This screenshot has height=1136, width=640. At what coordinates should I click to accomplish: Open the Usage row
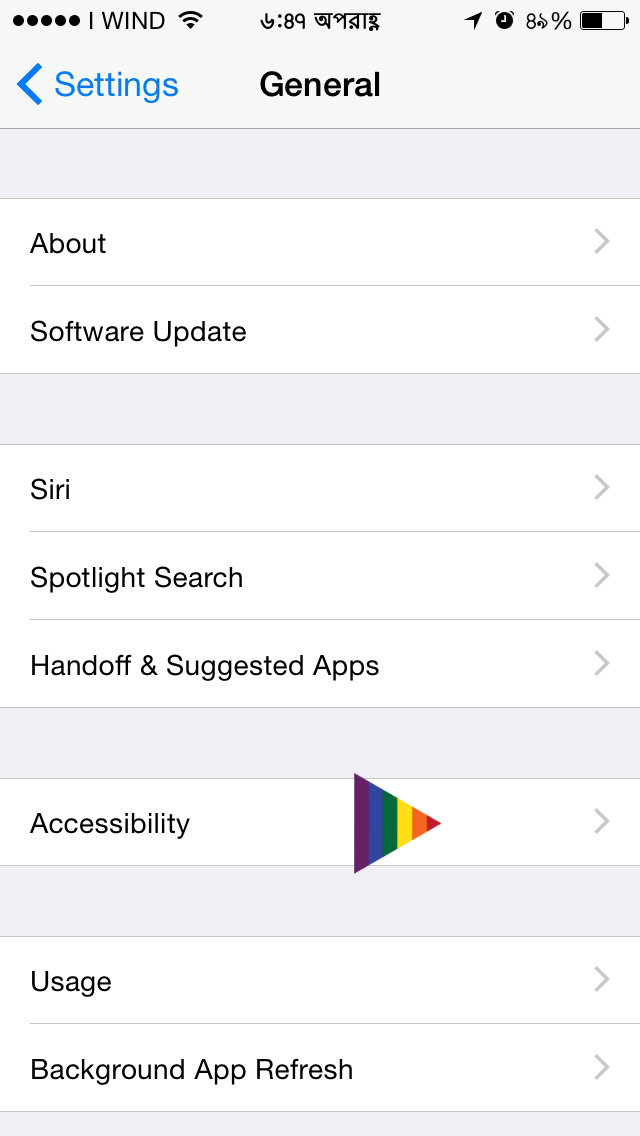[x=320, y=981]
